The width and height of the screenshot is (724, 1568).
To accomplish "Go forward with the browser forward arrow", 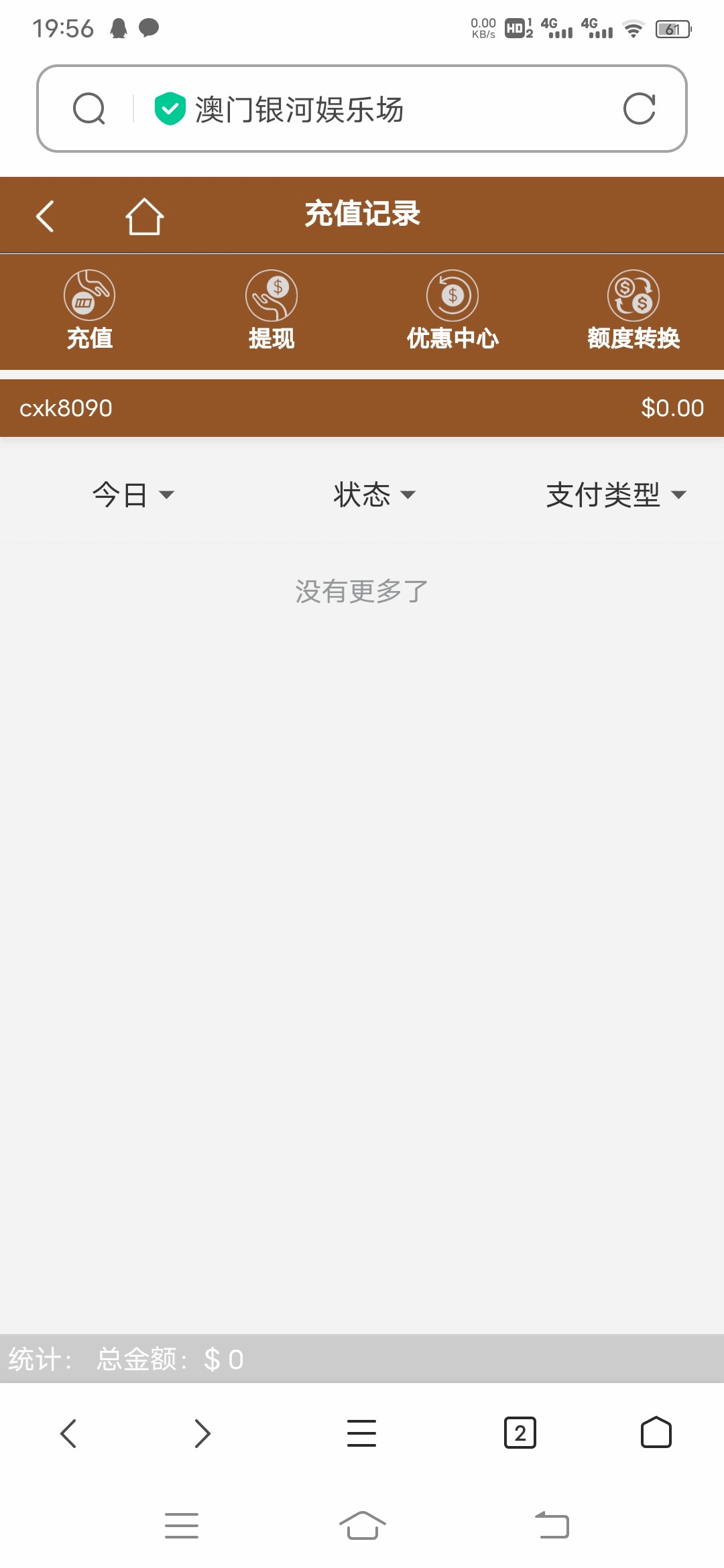I will coord(202,1433).
